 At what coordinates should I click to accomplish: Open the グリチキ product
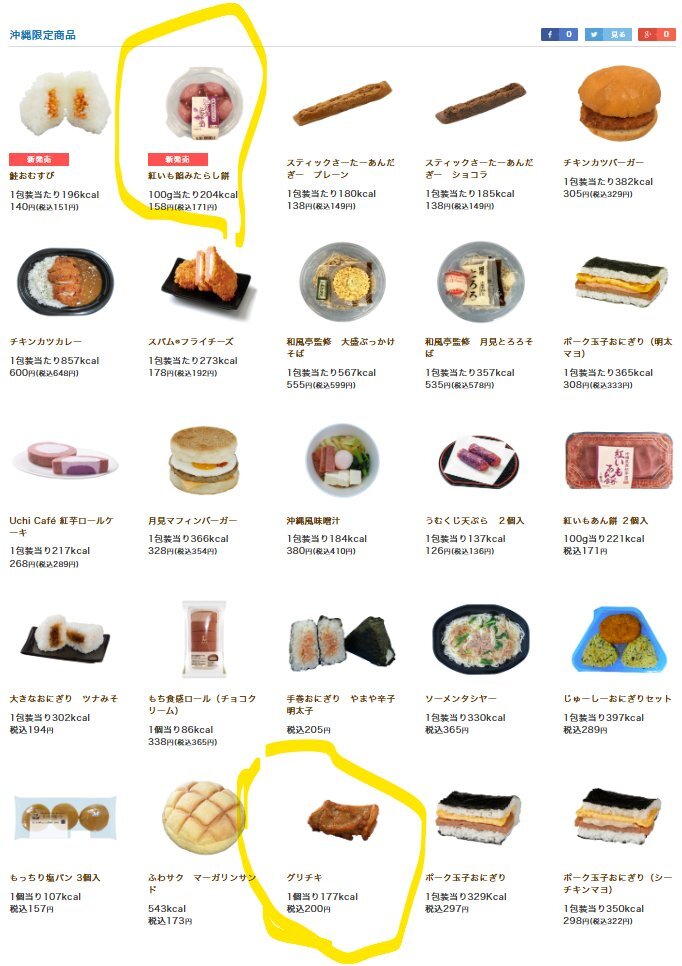tap(304, 877)
